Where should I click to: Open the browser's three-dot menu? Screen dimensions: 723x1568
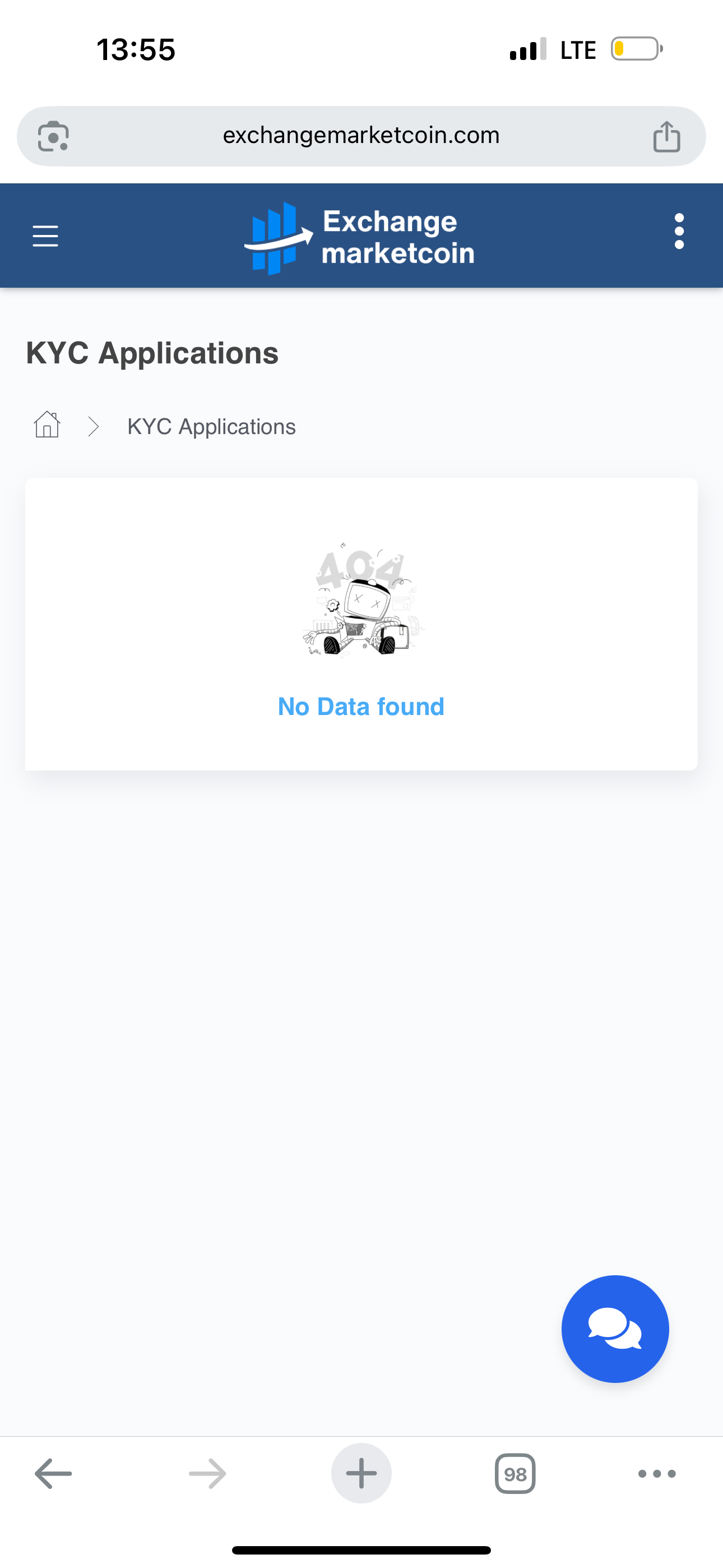click(657, 1474)
